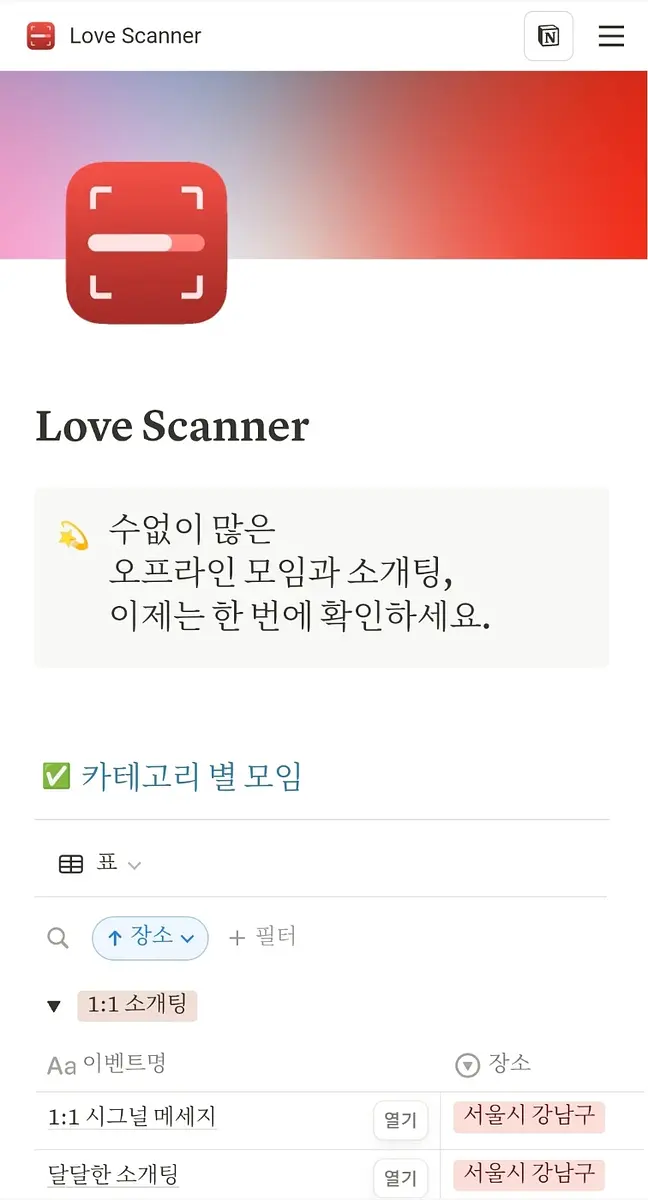
Task: Open the Notion logo button
Action: pyautogui.click(x=549, y=37)
